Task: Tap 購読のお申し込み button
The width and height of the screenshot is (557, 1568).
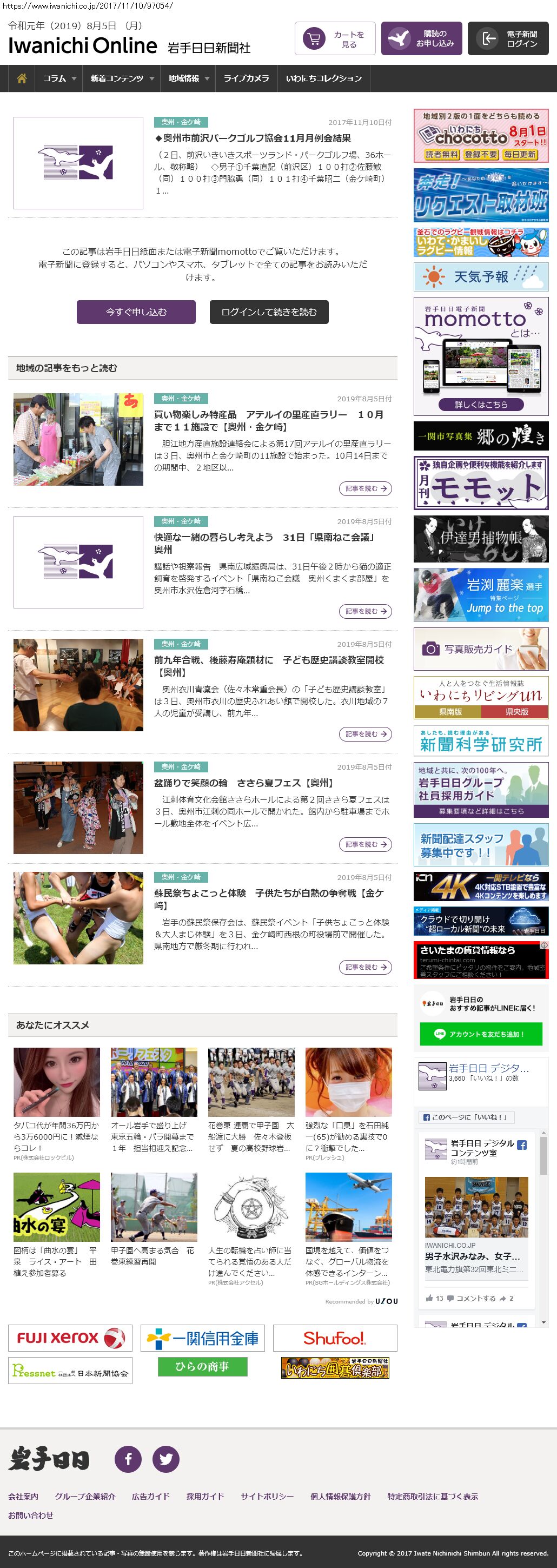Action: click(x=421, y=39)
